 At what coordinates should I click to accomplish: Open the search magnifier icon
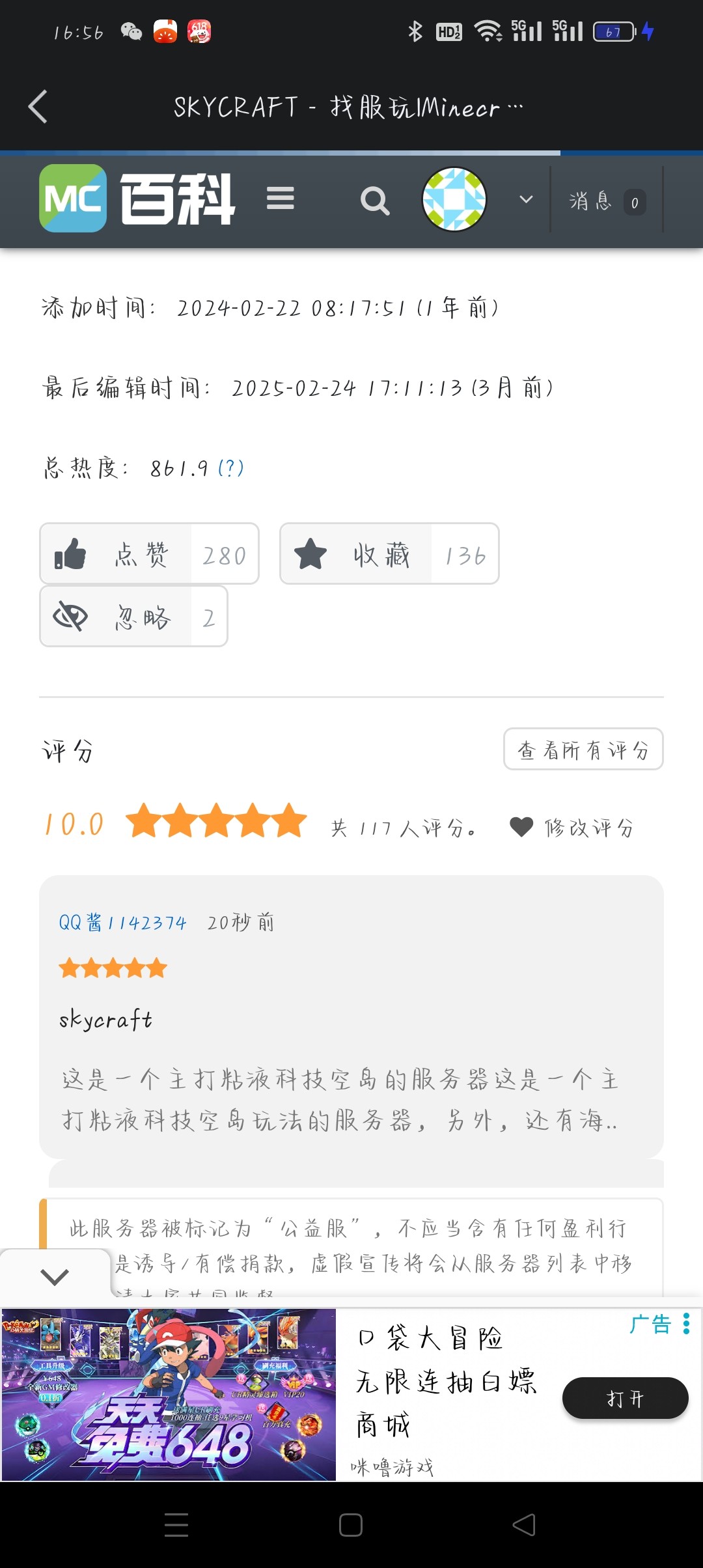[375, 201]
